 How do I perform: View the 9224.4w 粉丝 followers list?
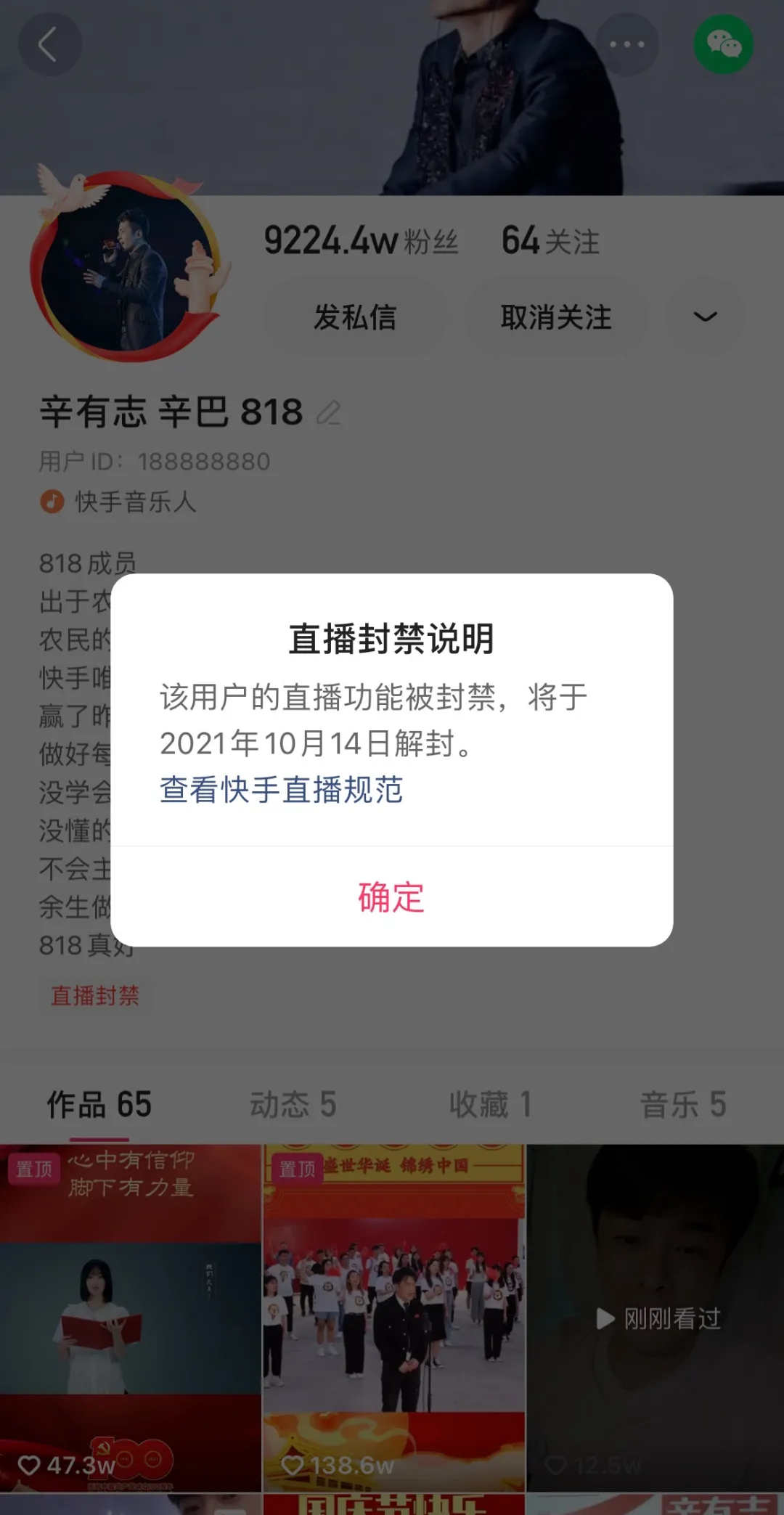pyautogui.click(x=361, y=241)
